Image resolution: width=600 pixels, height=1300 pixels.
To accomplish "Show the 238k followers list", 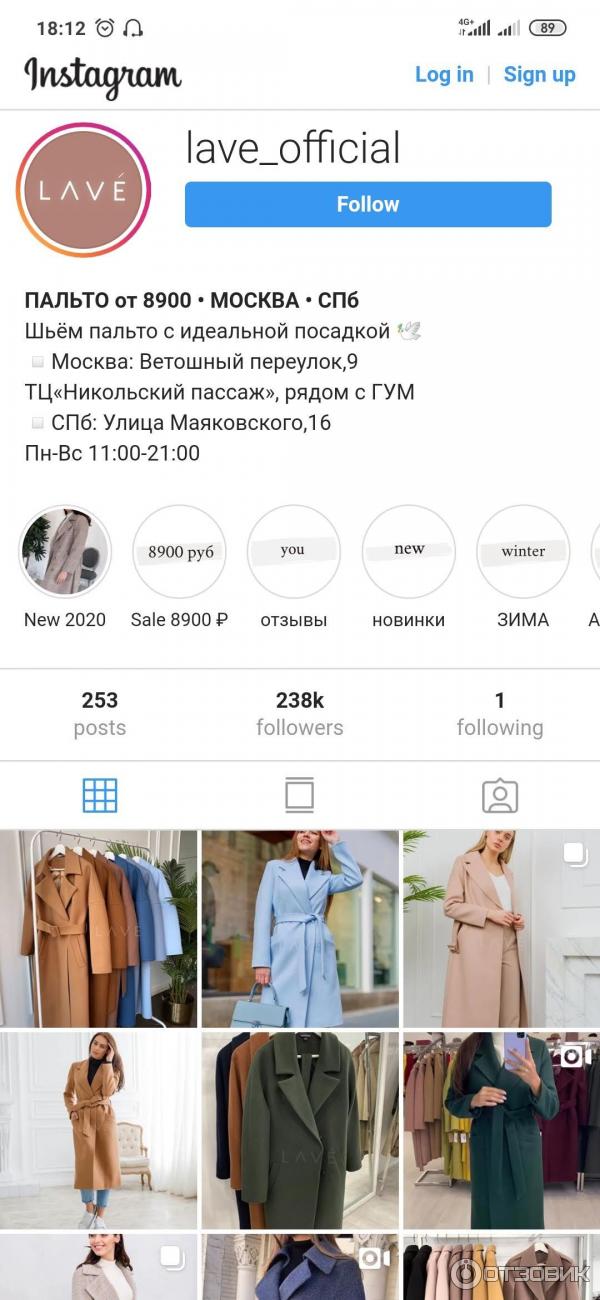I will point(299,713).
